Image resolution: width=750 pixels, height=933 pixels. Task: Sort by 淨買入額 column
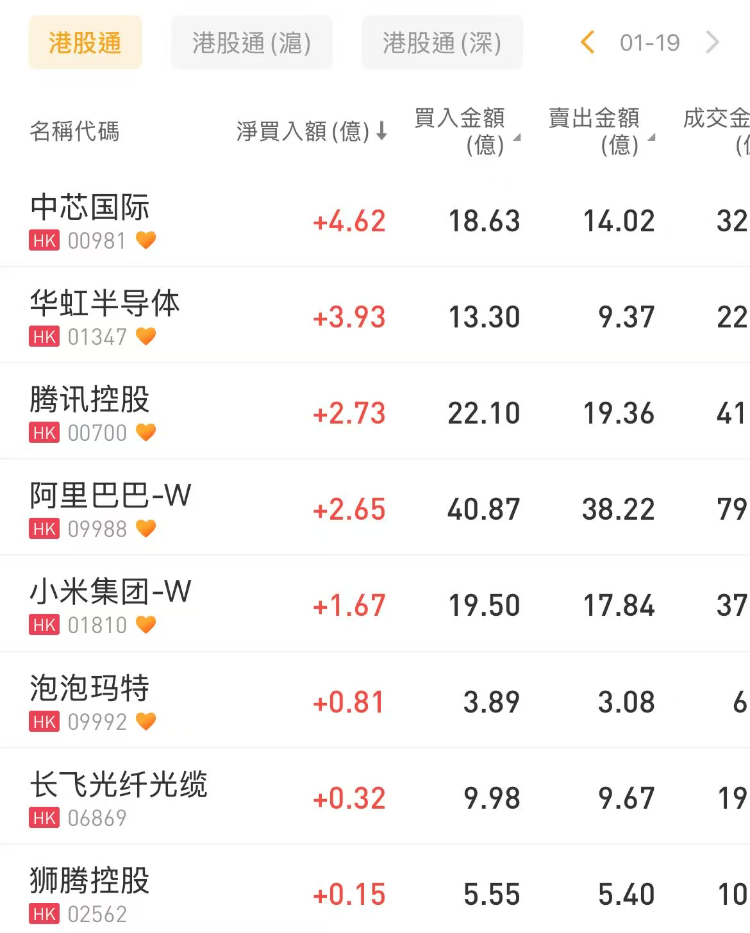[x=312, y=131]
